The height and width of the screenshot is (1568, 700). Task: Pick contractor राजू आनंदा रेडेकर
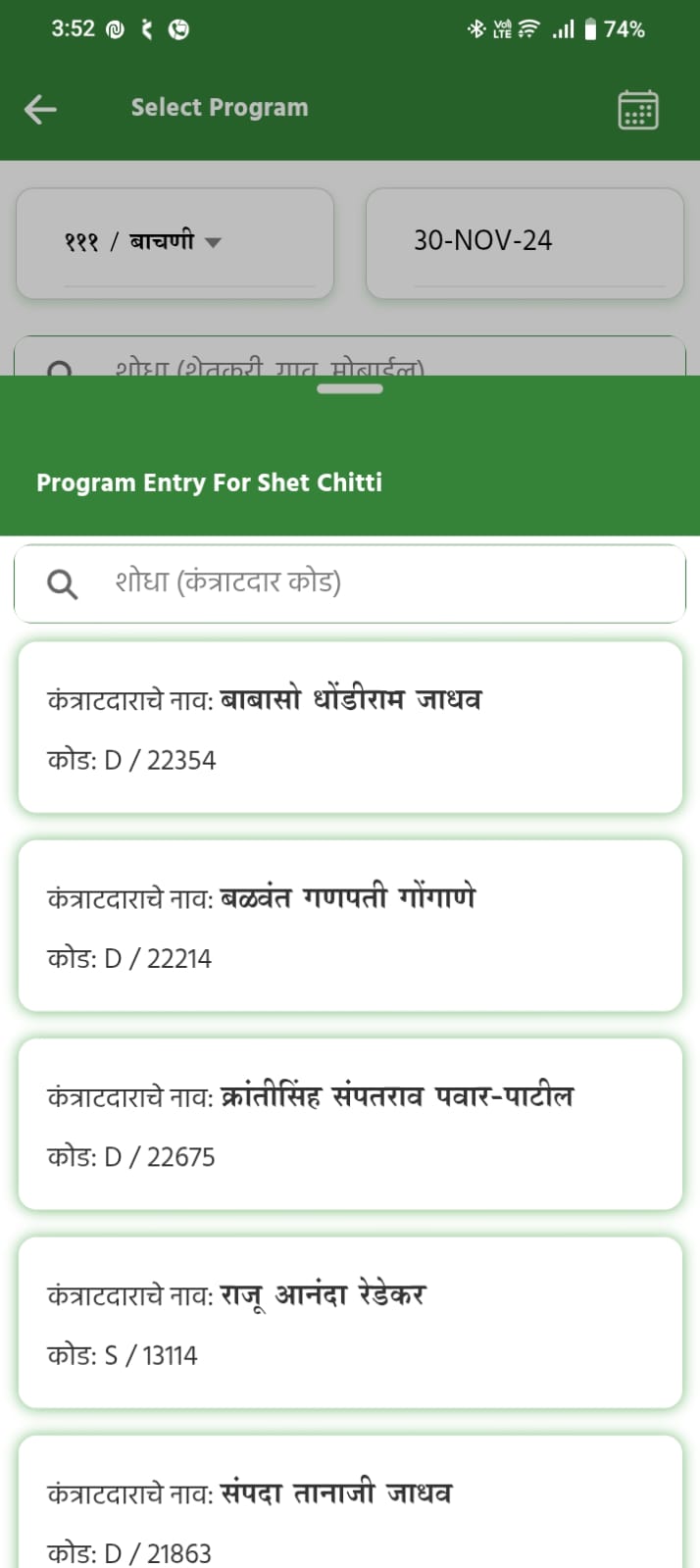(x=350, y=1322)
